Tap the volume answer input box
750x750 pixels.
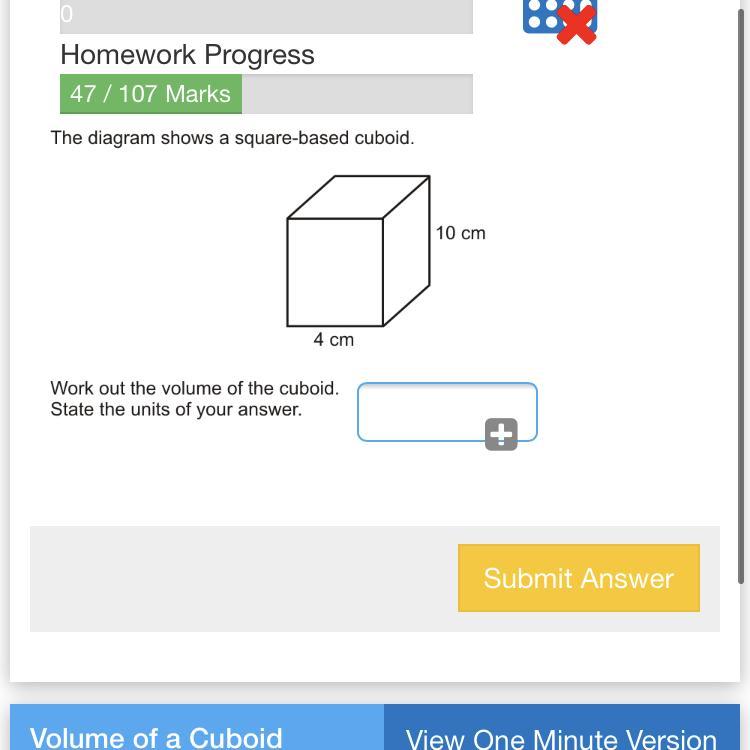447,412
